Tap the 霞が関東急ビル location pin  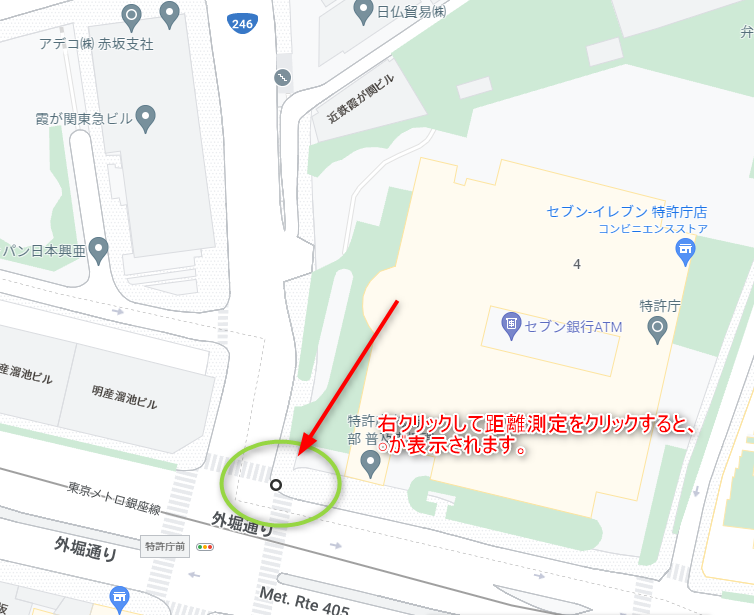[146, 119]
